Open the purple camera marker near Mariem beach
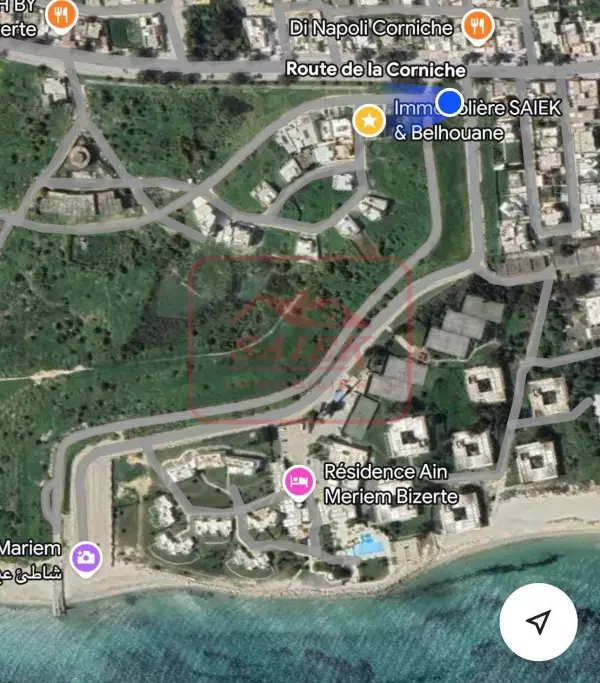 (86, 556)
